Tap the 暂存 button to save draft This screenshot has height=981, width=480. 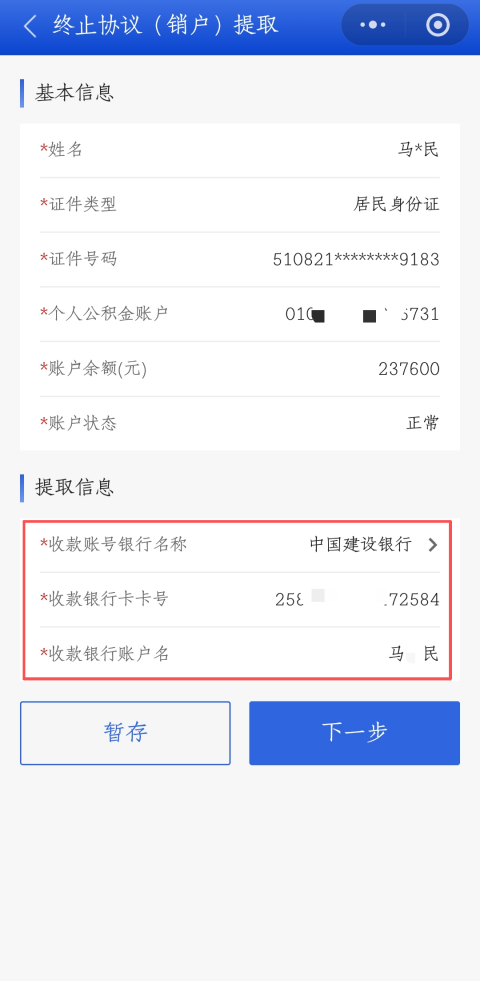[125, 733]
